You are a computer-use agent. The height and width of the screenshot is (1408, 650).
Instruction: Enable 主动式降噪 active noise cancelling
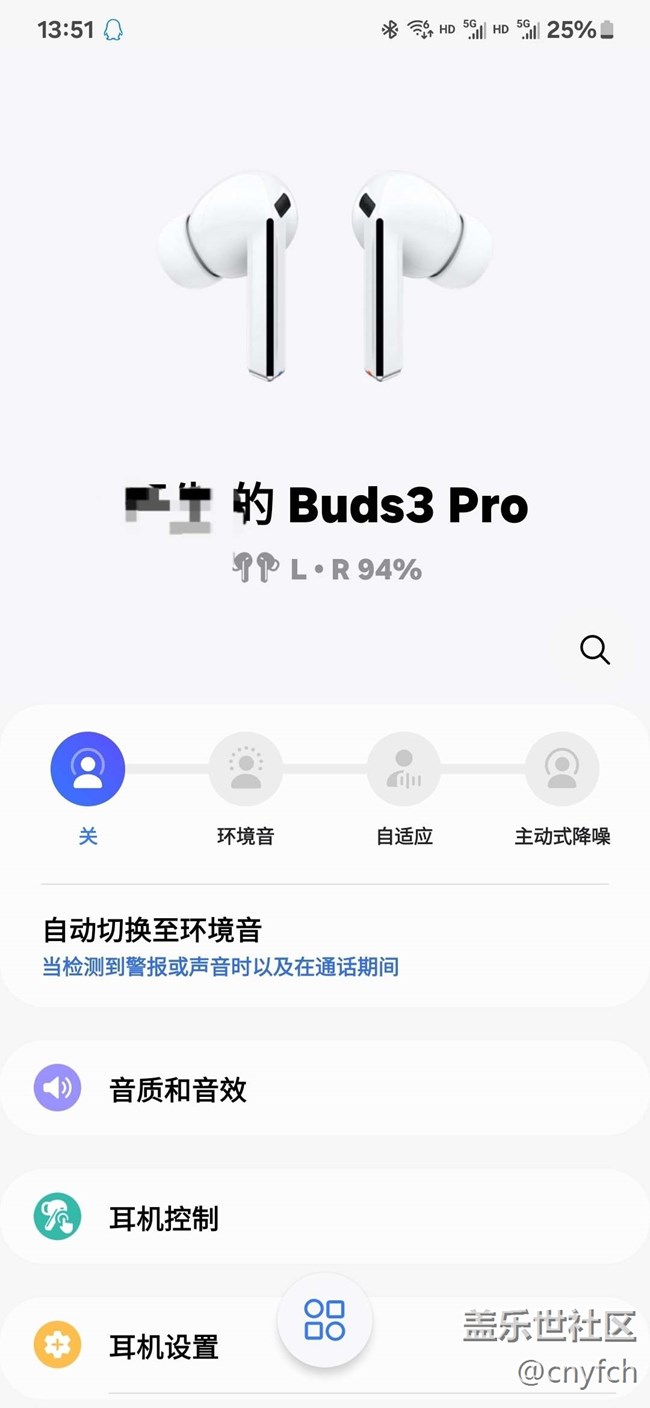562,770
